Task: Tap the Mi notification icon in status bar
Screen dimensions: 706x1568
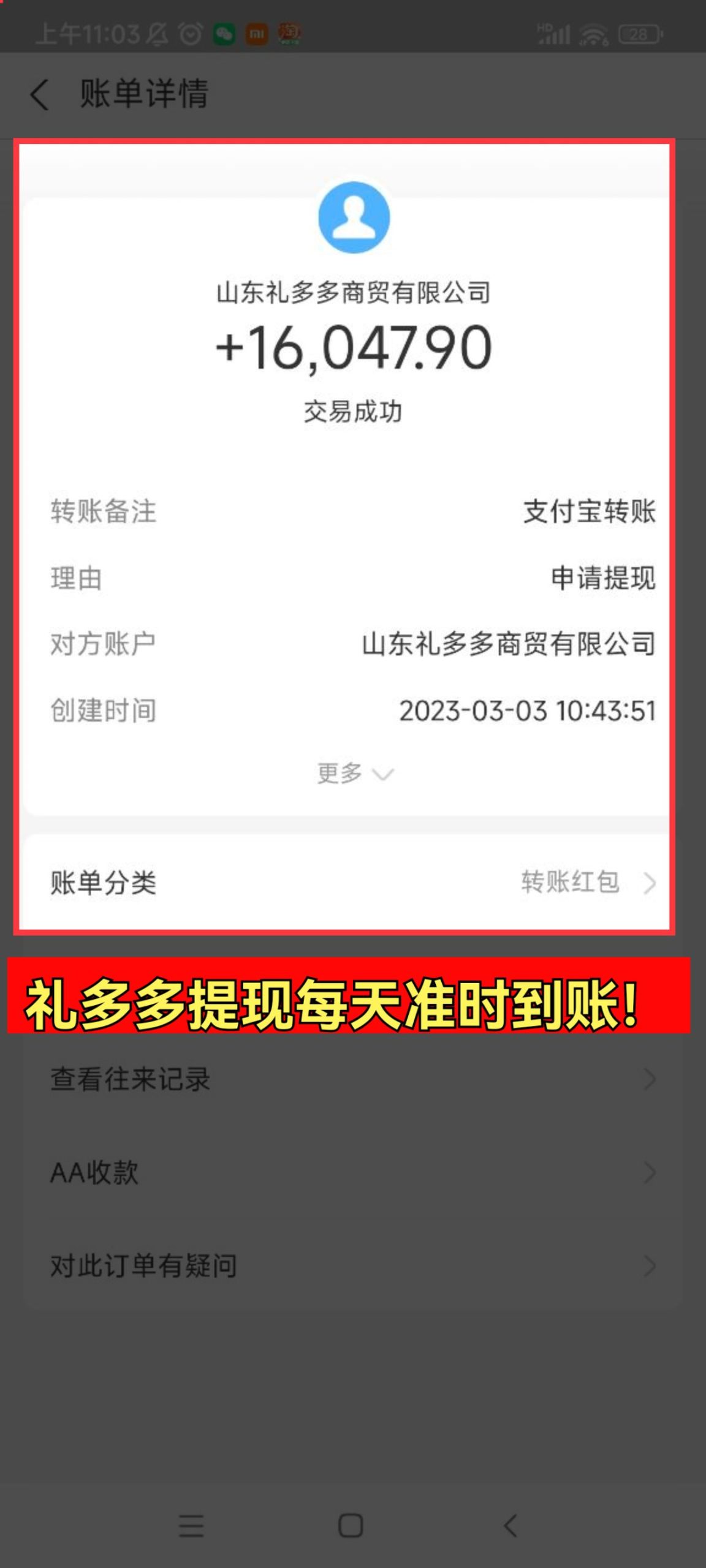Action: pos(257,35)
